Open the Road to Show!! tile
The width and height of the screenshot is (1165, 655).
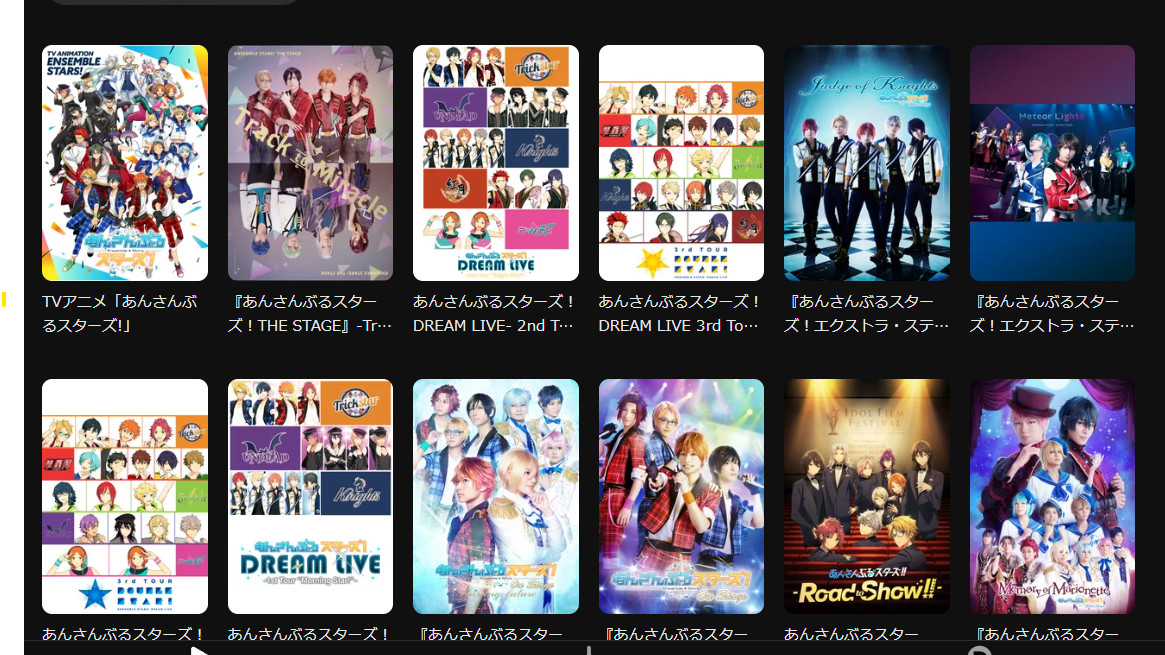pos(866,496)
